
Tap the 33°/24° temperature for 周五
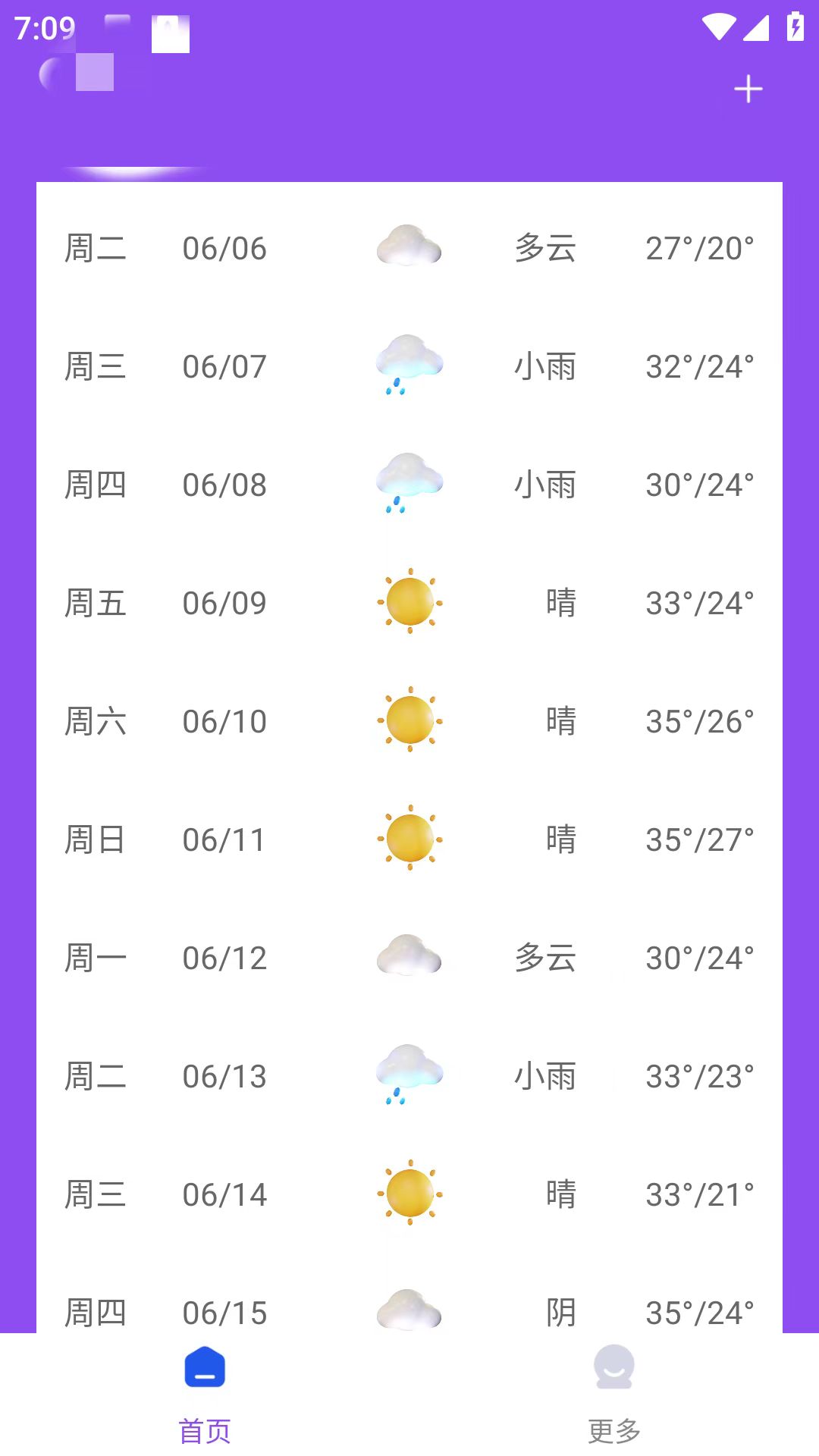[700, 601]
